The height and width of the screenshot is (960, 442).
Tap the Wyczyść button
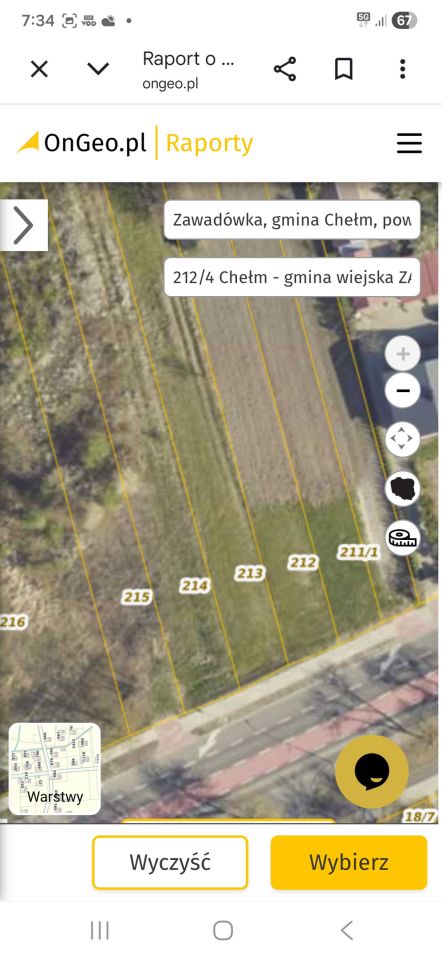pos(170,862)
